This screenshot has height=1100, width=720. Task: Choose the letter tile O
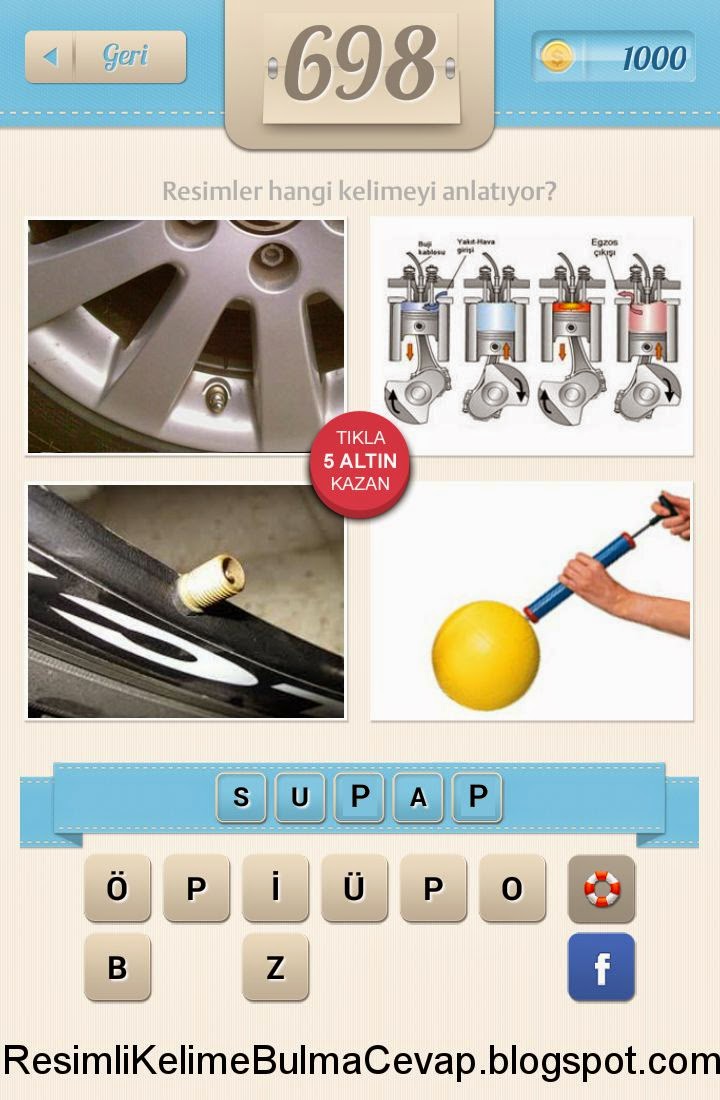[x=512, y=888]
